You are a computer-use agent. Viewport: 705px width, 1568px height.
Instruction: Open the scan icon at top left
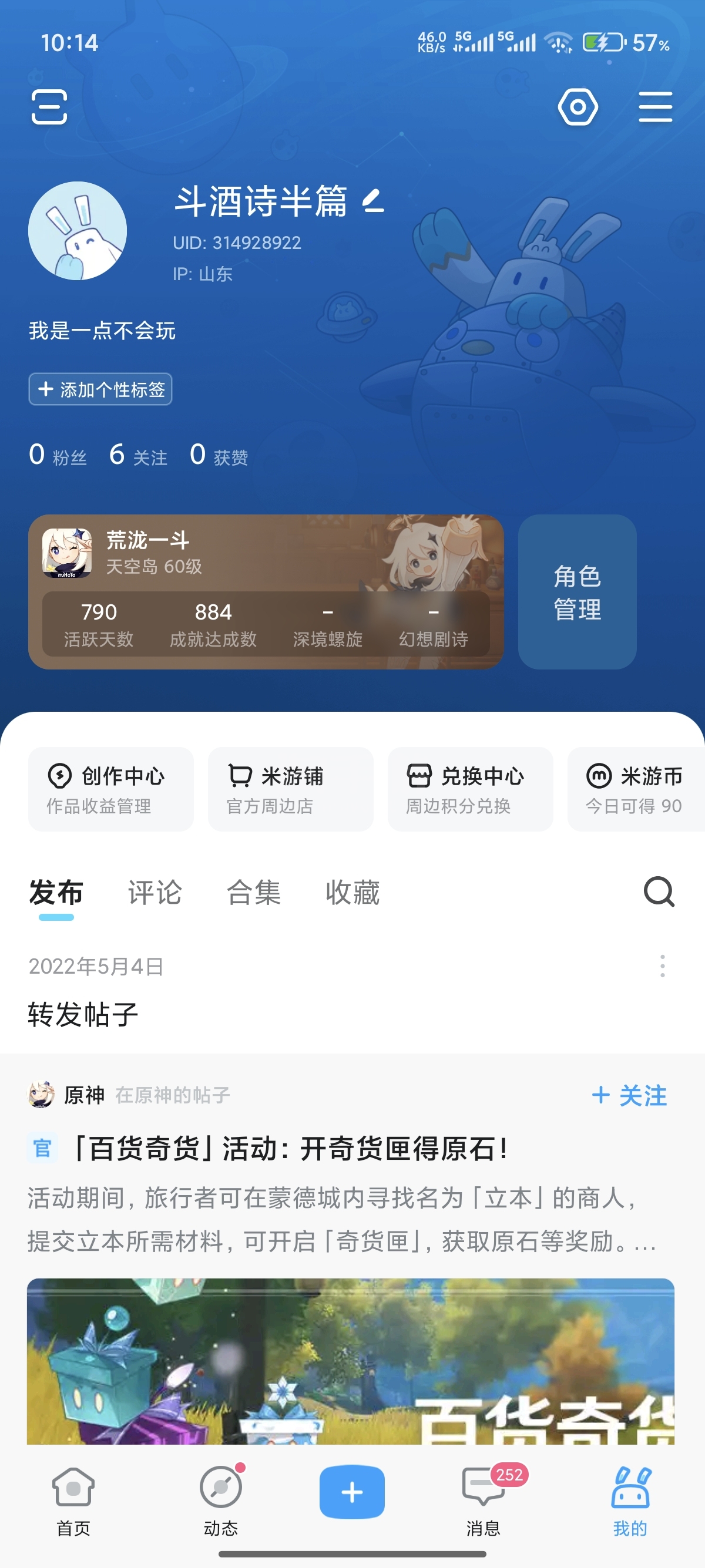49,107
